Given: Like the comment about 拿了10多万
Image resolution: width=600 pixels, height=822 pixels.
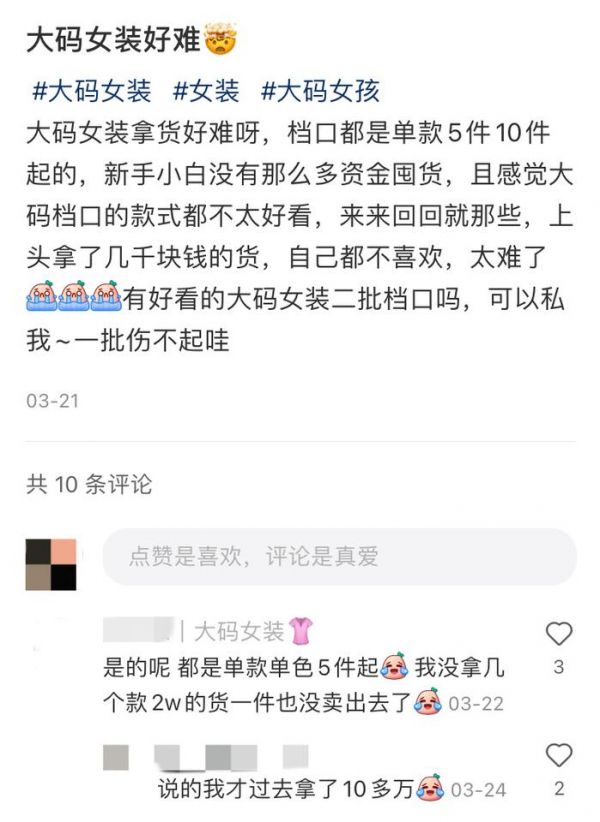Looking at the screenshot, I should 558,755.
